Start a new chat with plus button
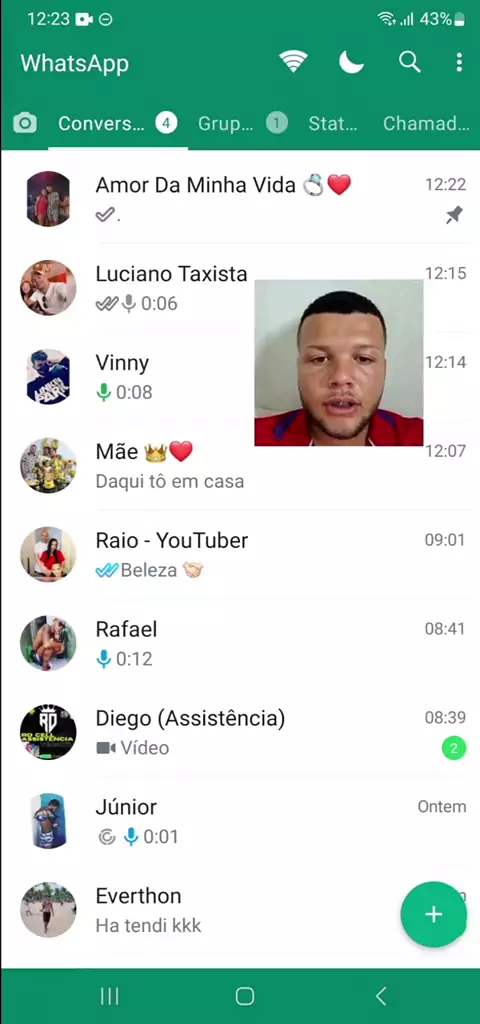The height and width of the screenshot is (1024, 480). coord(434,914)
